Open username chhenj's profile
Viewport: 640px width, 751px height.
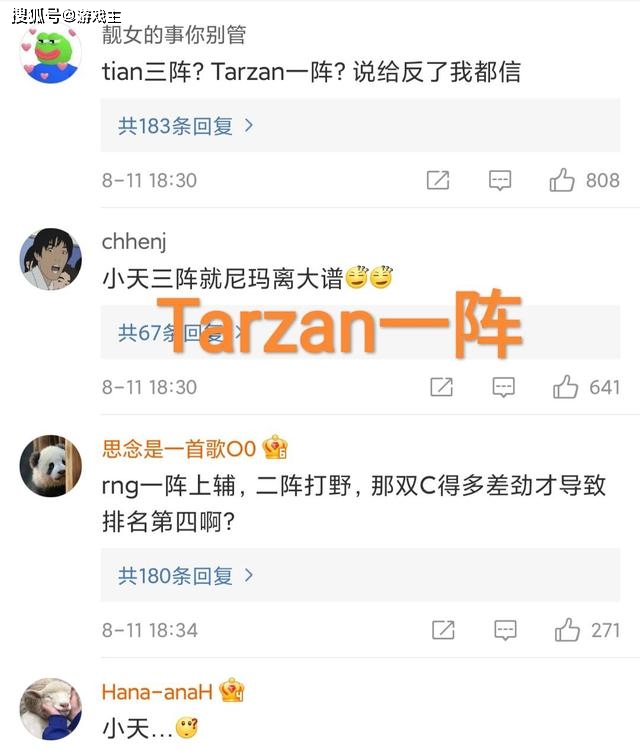(134, 242)
